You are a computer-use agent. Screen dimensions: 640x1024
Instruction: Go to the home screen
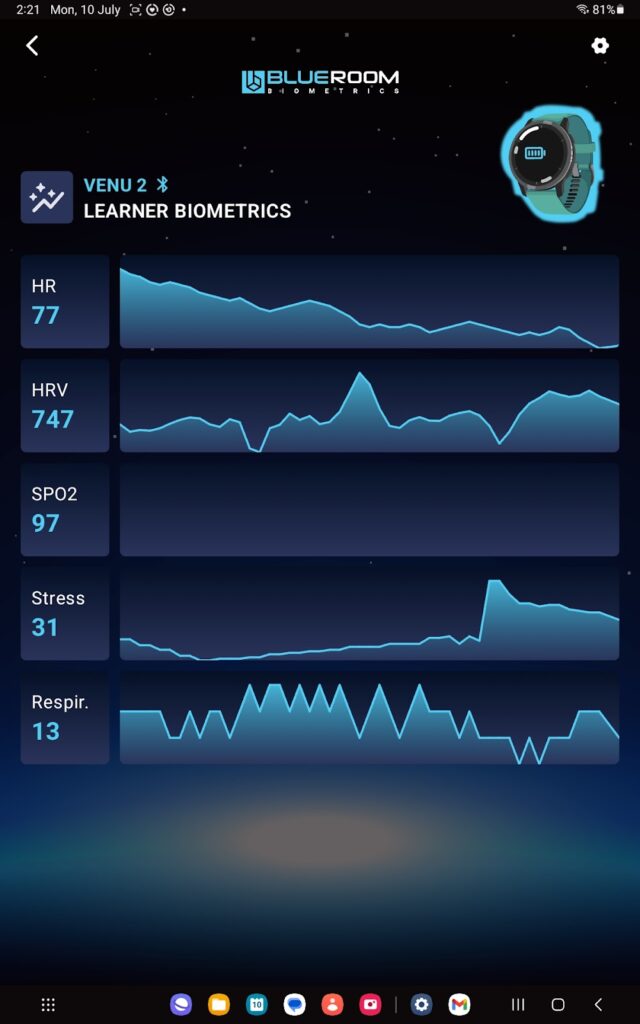coord(558,1005)
